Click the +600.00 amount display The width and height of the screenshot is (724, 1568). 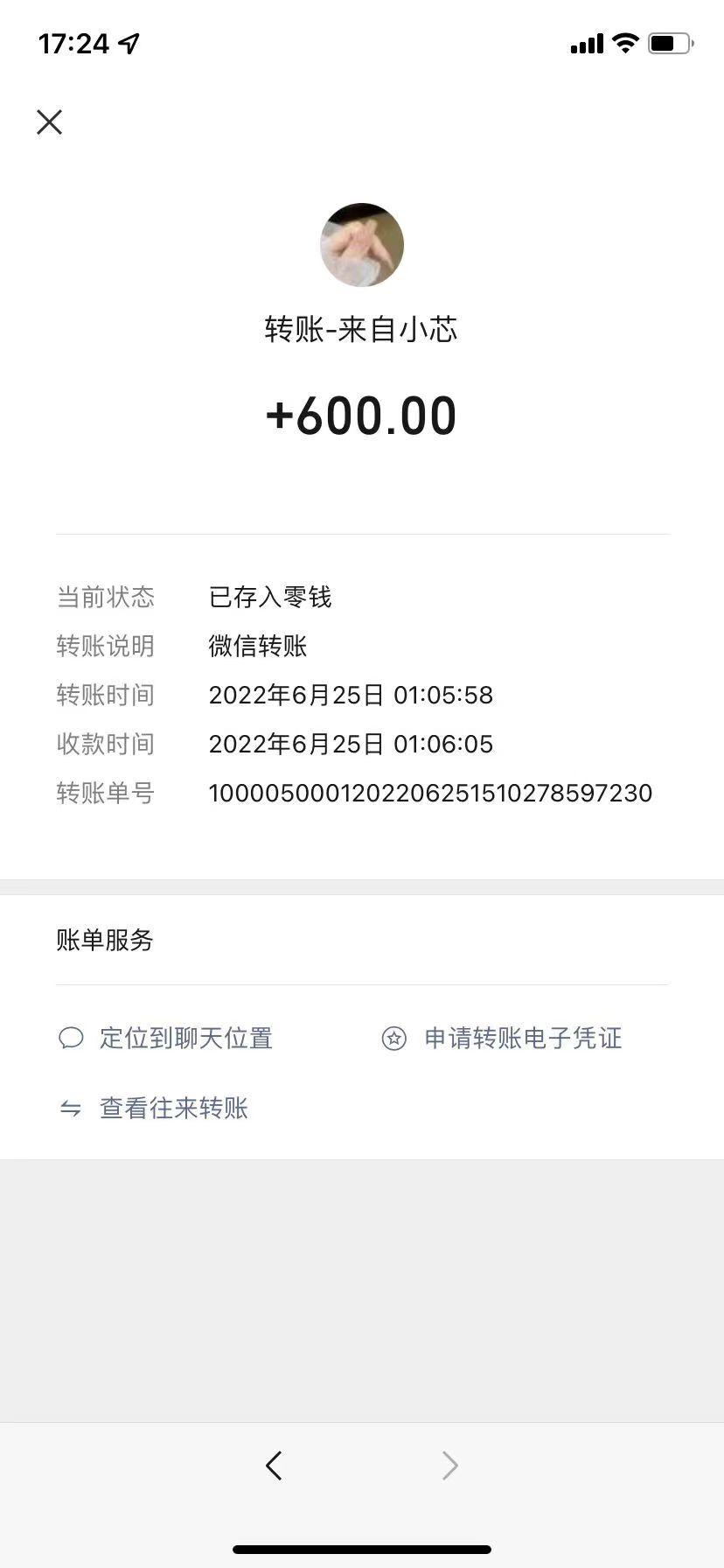362,414
